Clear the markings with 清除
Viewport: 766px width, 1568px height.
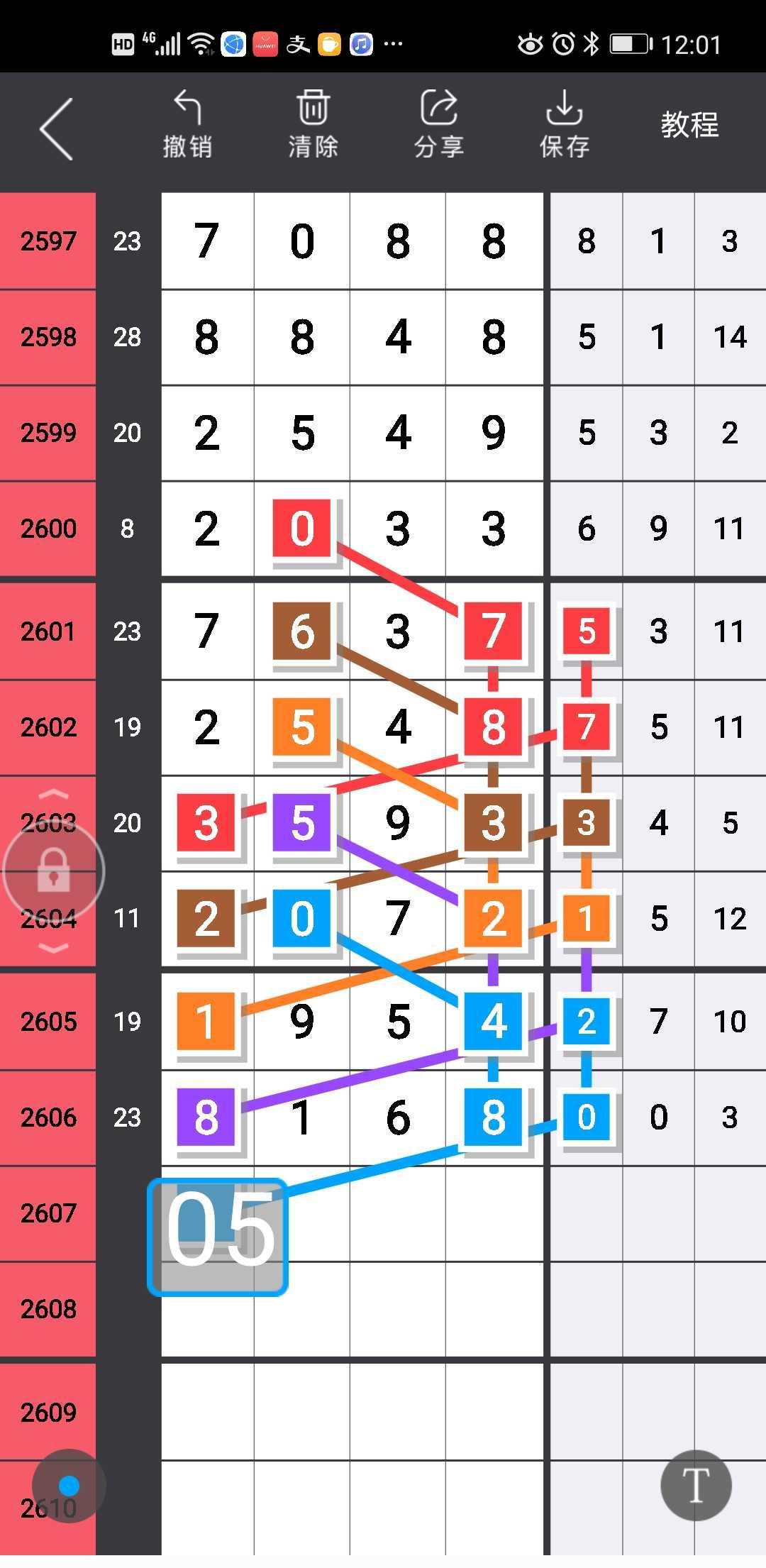click(313, 124)
